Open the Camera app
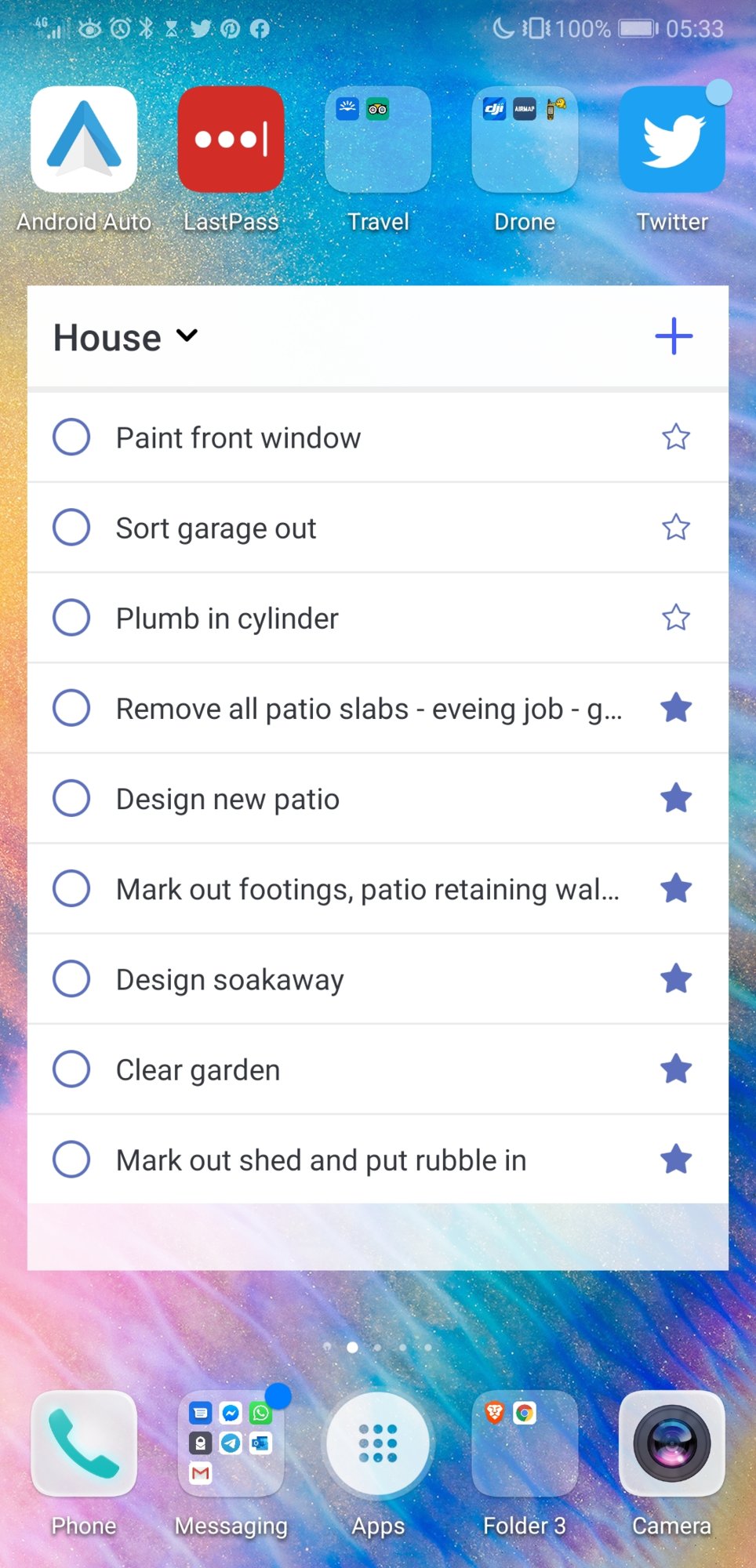The image size is (756, 1568). click(671, 1445)
